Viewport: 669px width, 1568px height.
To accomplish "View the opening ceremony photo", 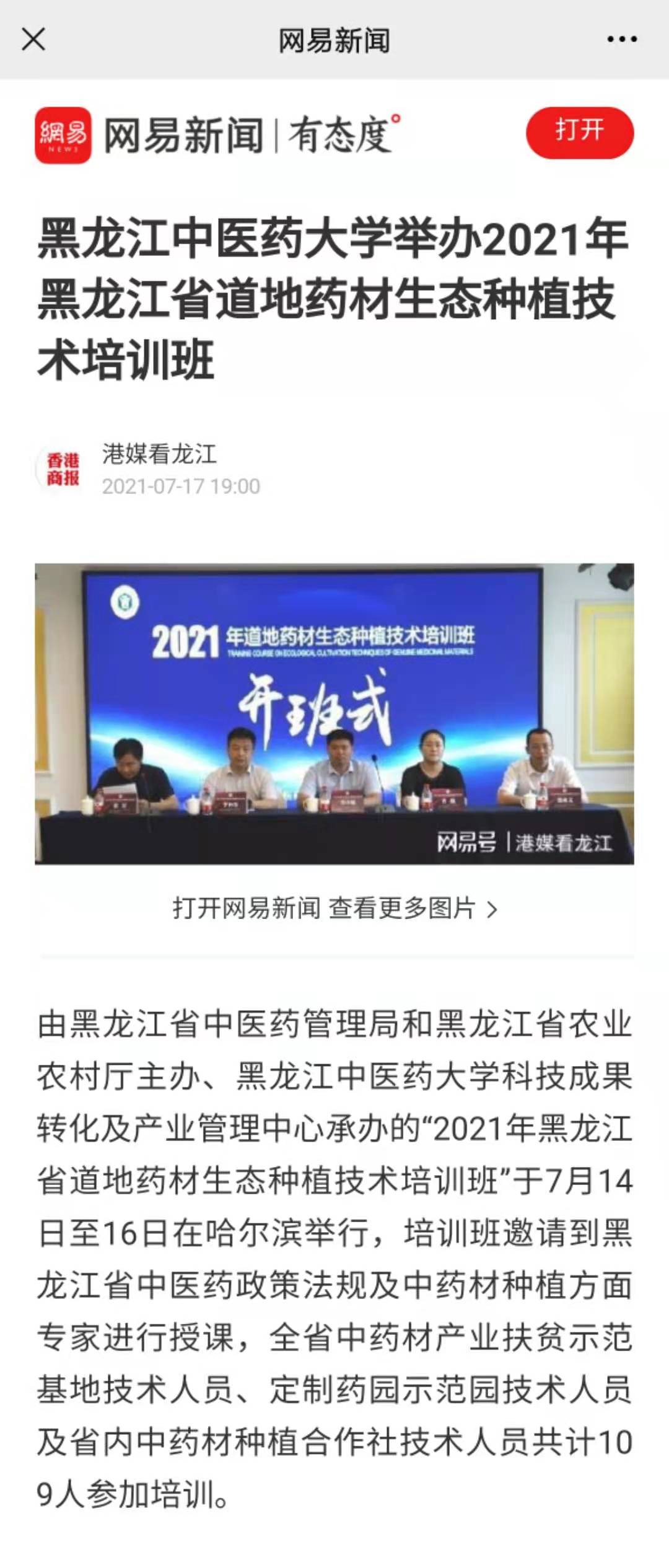I will click(x=334, y=713).
